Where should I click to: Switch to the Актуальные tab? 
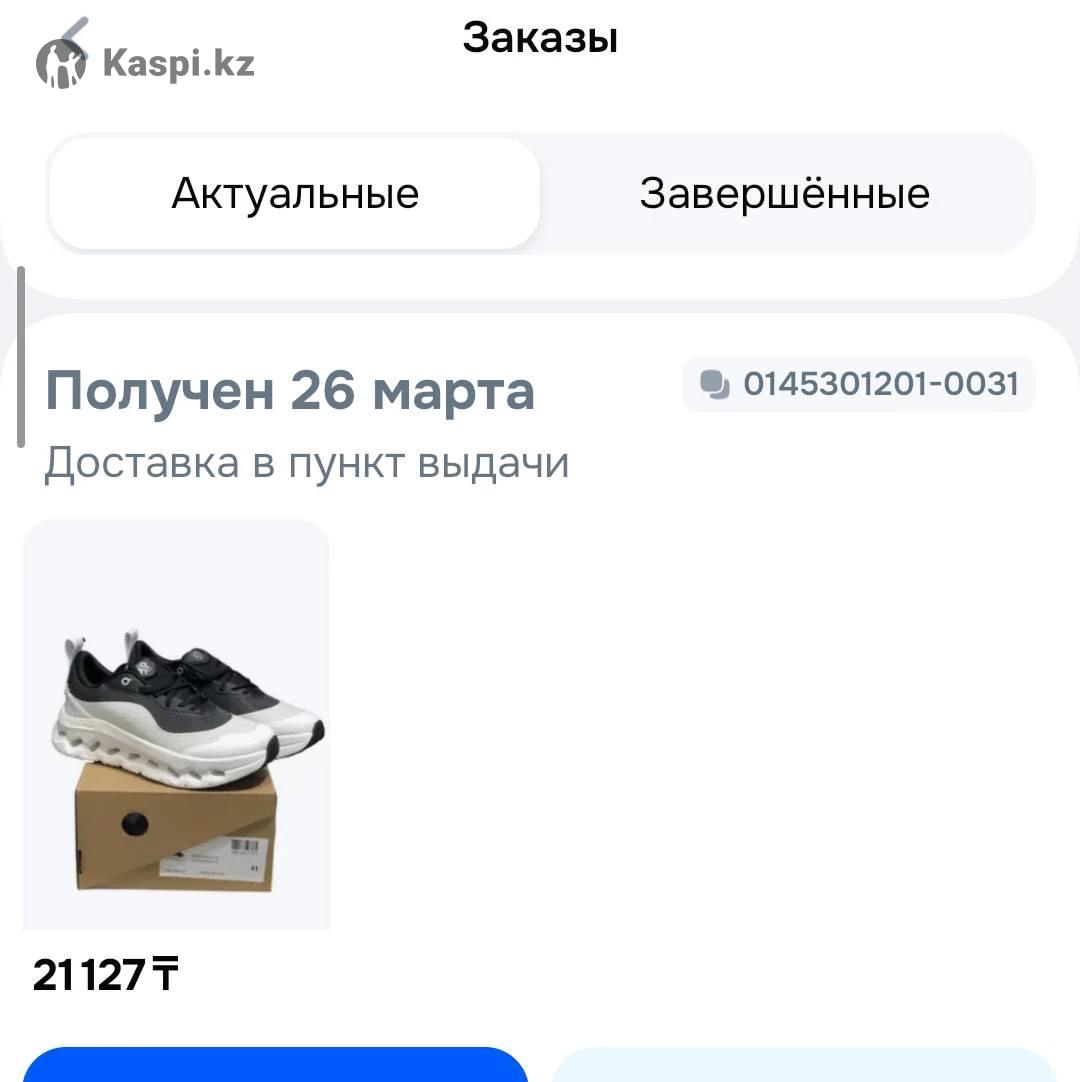pos(295,193)
